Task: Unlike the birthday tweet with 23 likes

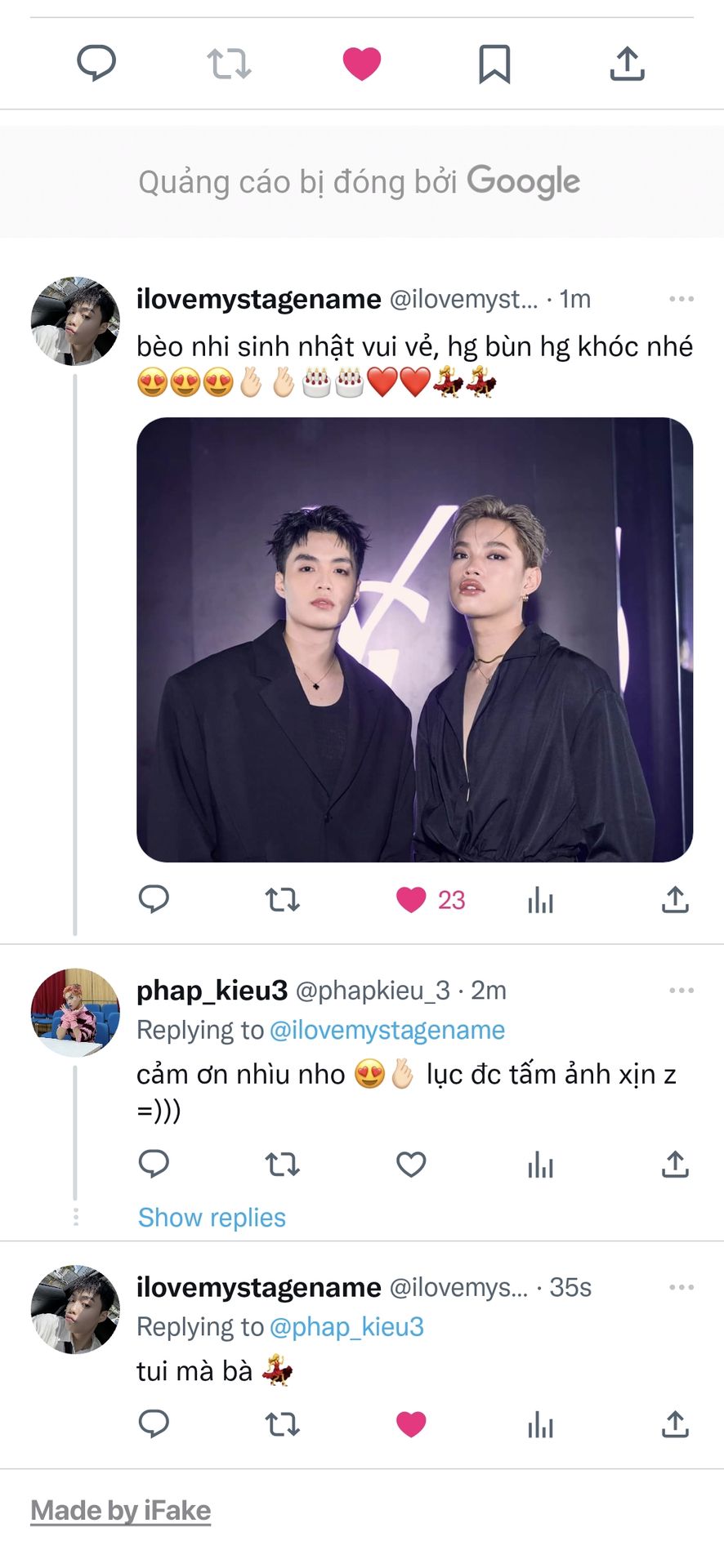Action: 411,900
